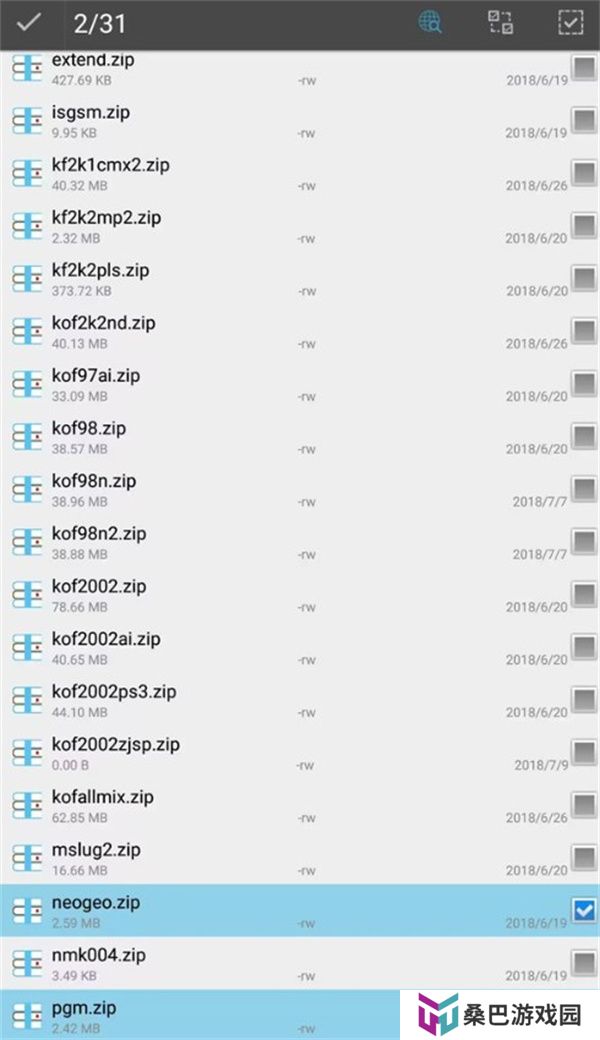Confirm selection with the checkmark icon

(30, 23)
